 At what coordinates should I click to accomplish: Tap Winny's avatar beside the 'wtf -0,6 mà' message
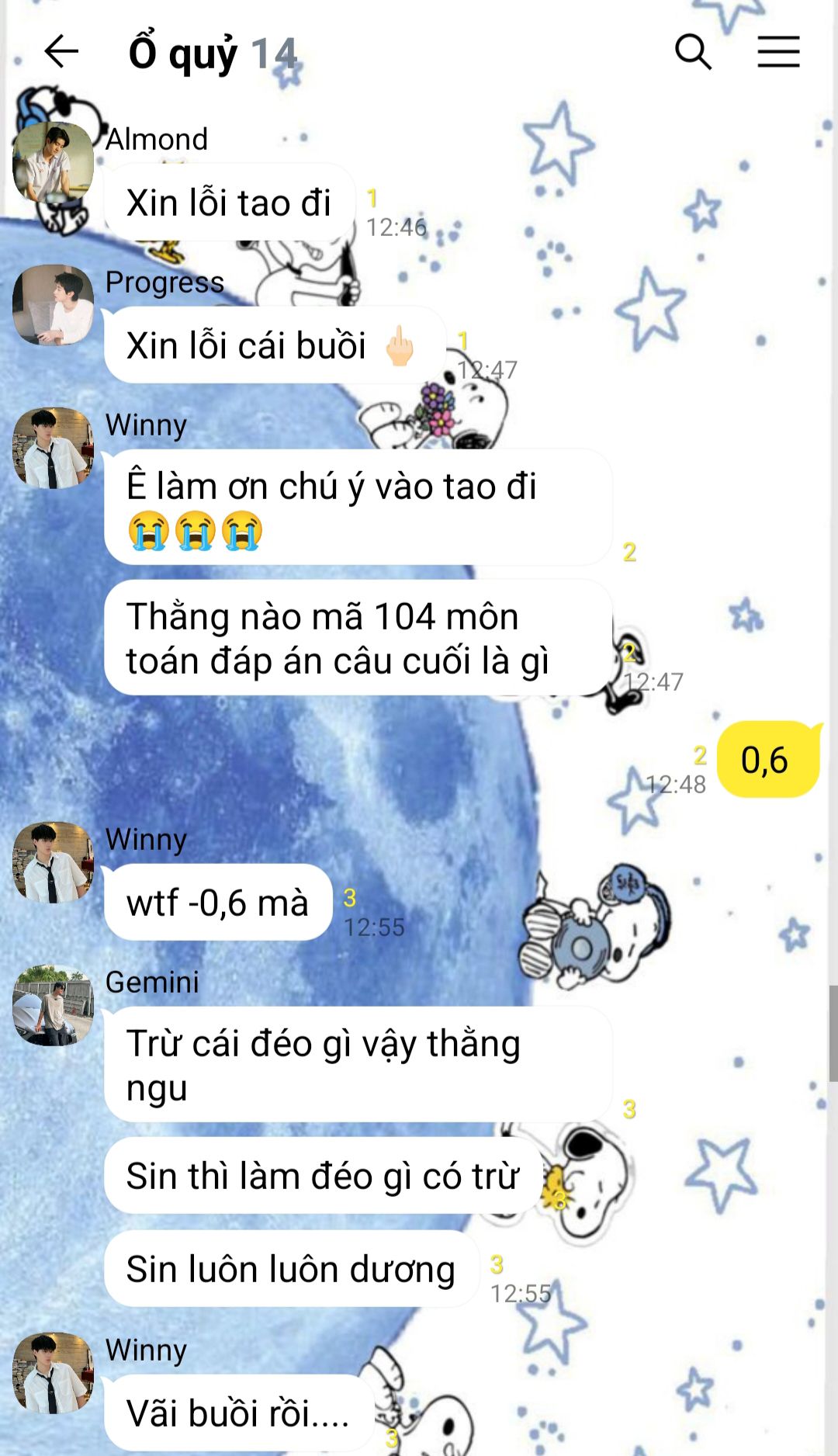click(x=53, y=862)
